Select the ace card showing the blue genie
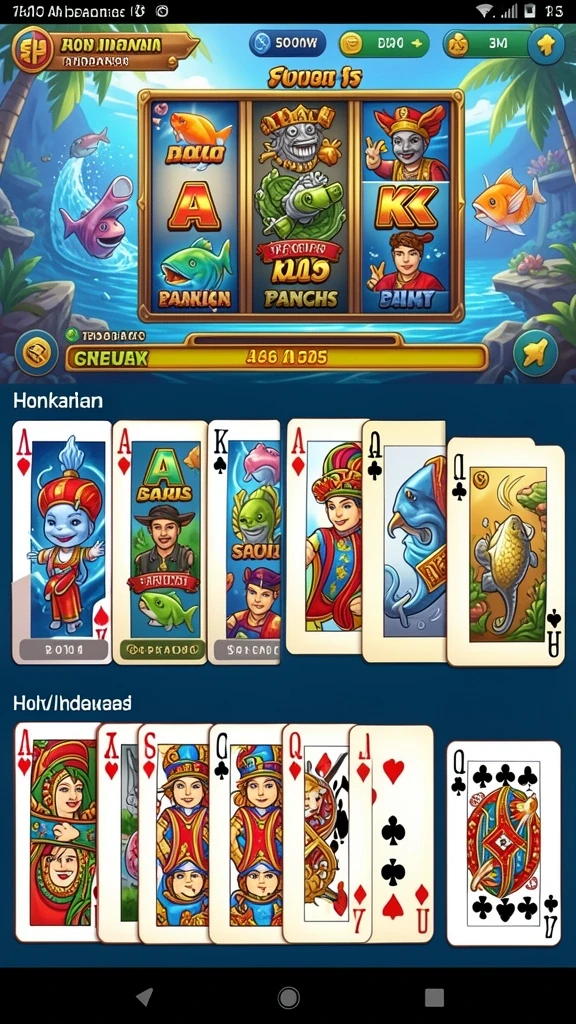 click(x=62, y=542)
